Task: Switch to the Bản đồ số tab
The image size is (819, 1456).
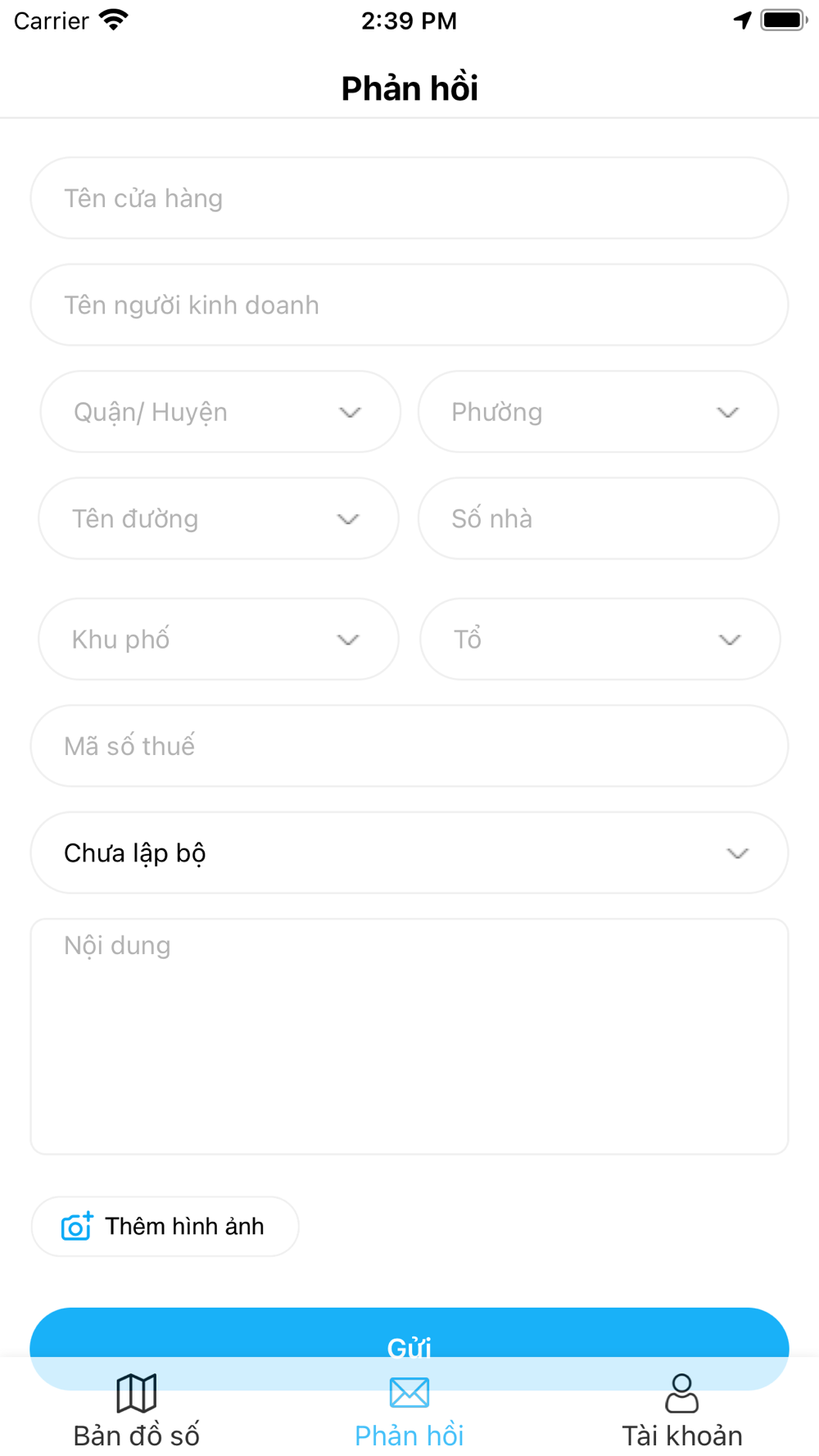Action: 137,1411
